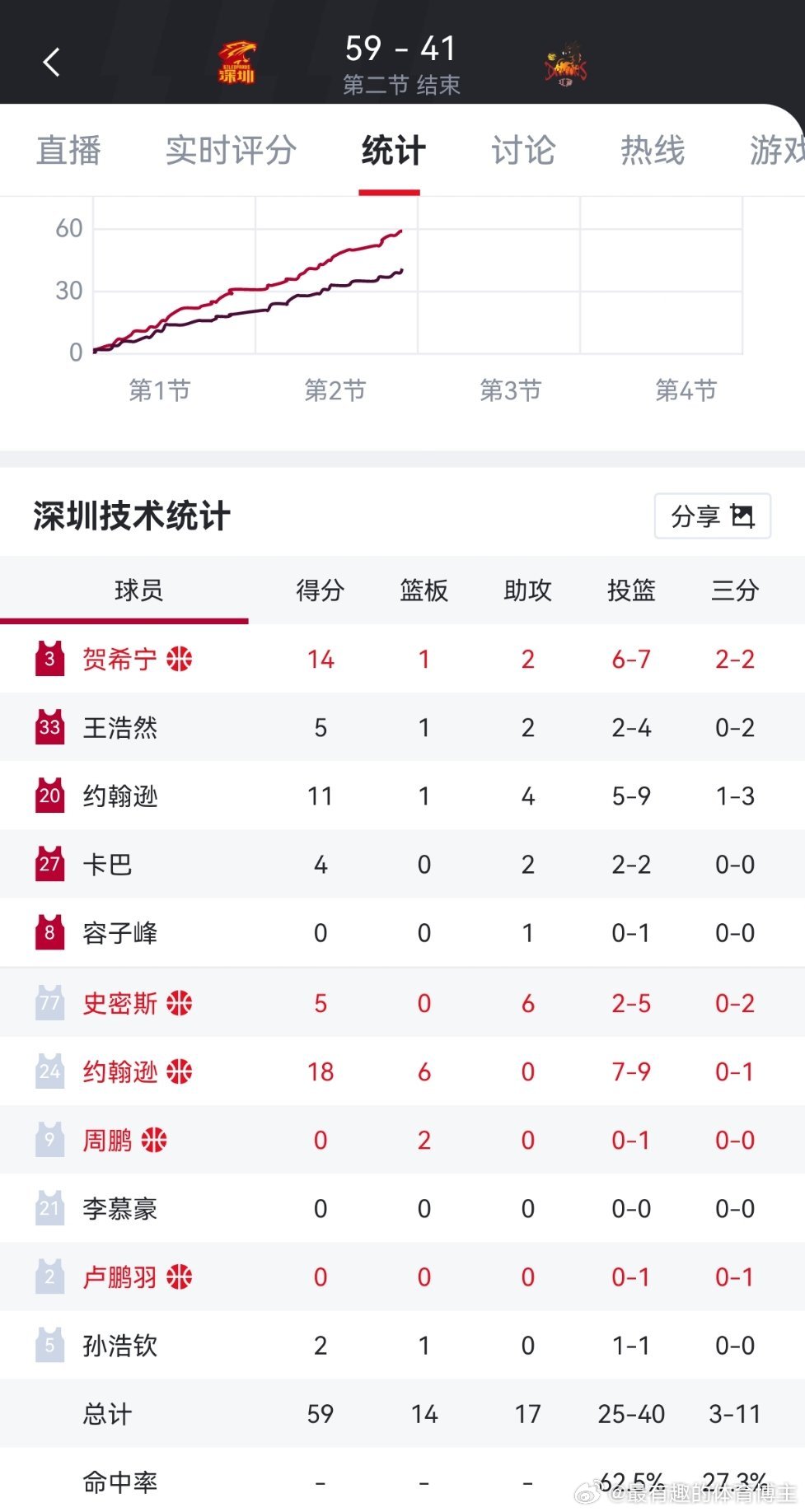Screen dimensions: 805x1512
Task: Open the 讨论 tab
Action: coord(522,151)
